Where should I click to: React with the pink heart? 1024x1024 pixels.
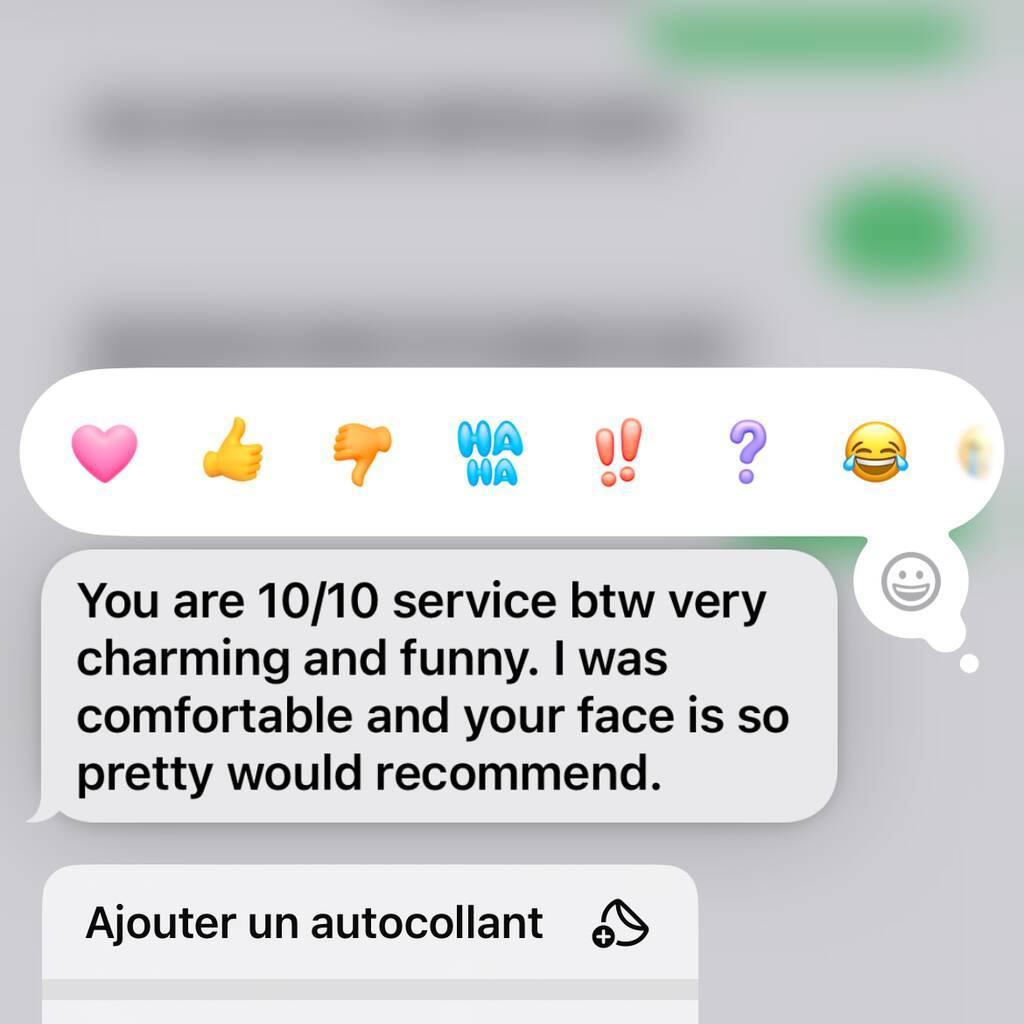click(104, 452)
